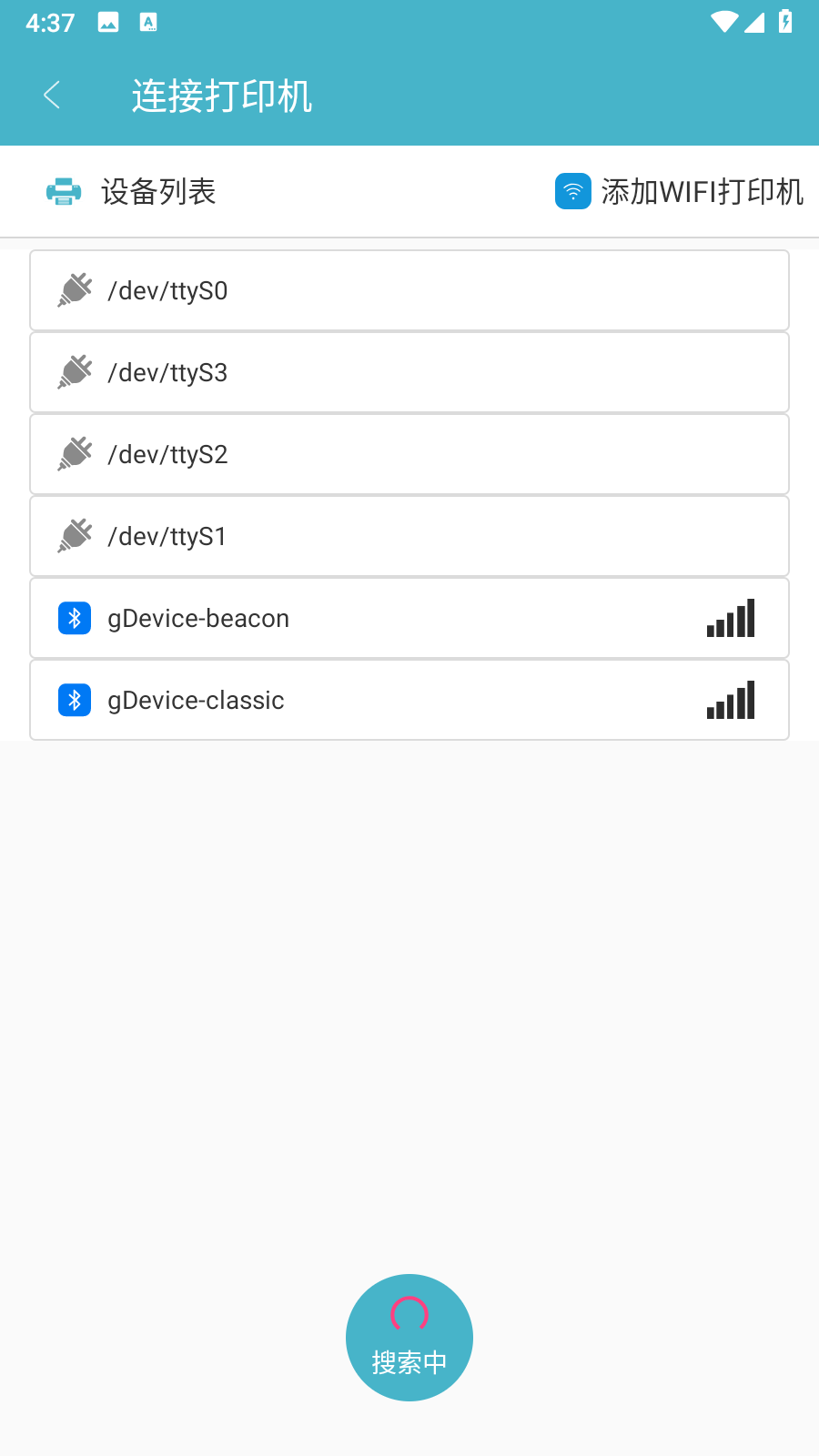Tap the round 搜索中 search button
The image size is (819, 1456).
409,1338
